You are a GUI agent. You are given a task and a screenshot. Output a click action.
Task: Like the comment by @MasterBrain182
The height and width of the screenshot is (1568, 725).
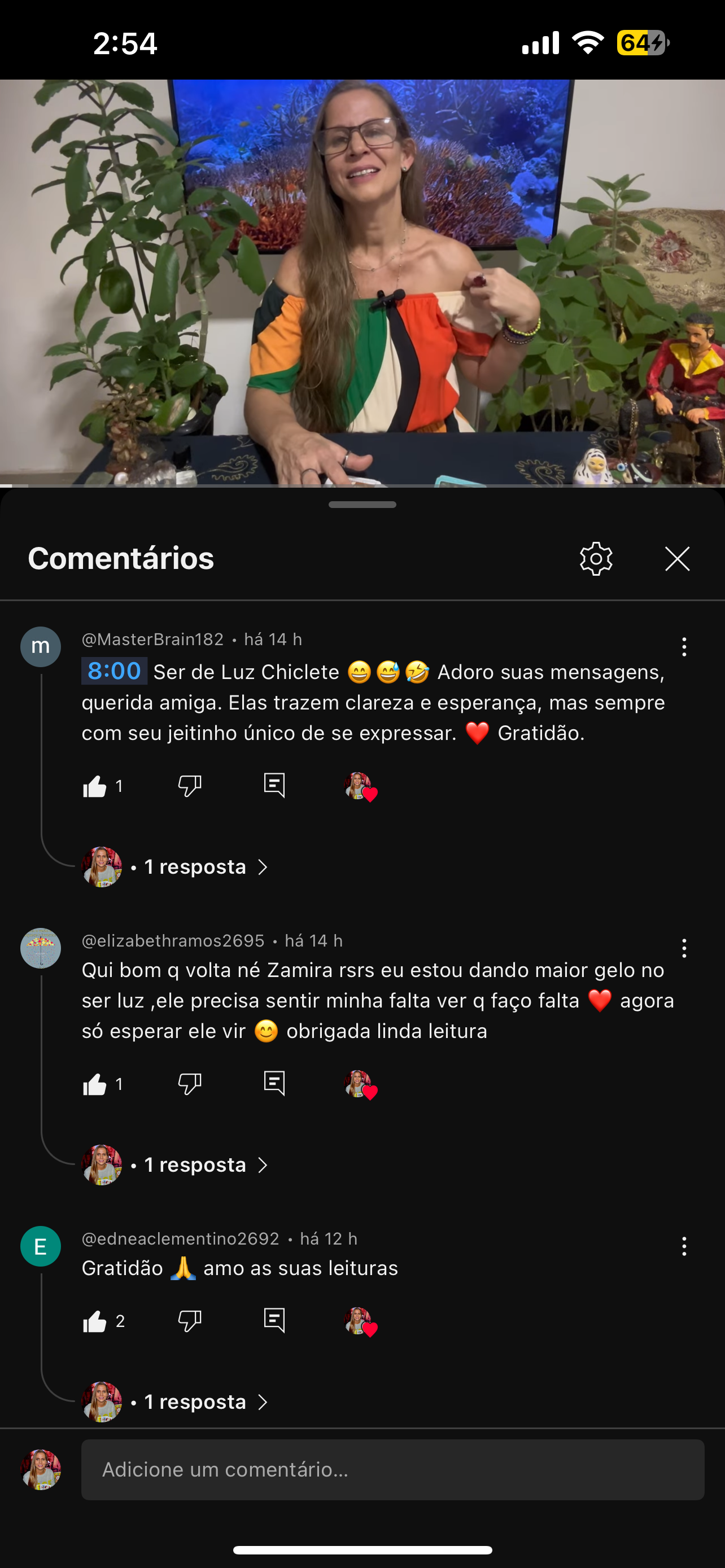95,786
